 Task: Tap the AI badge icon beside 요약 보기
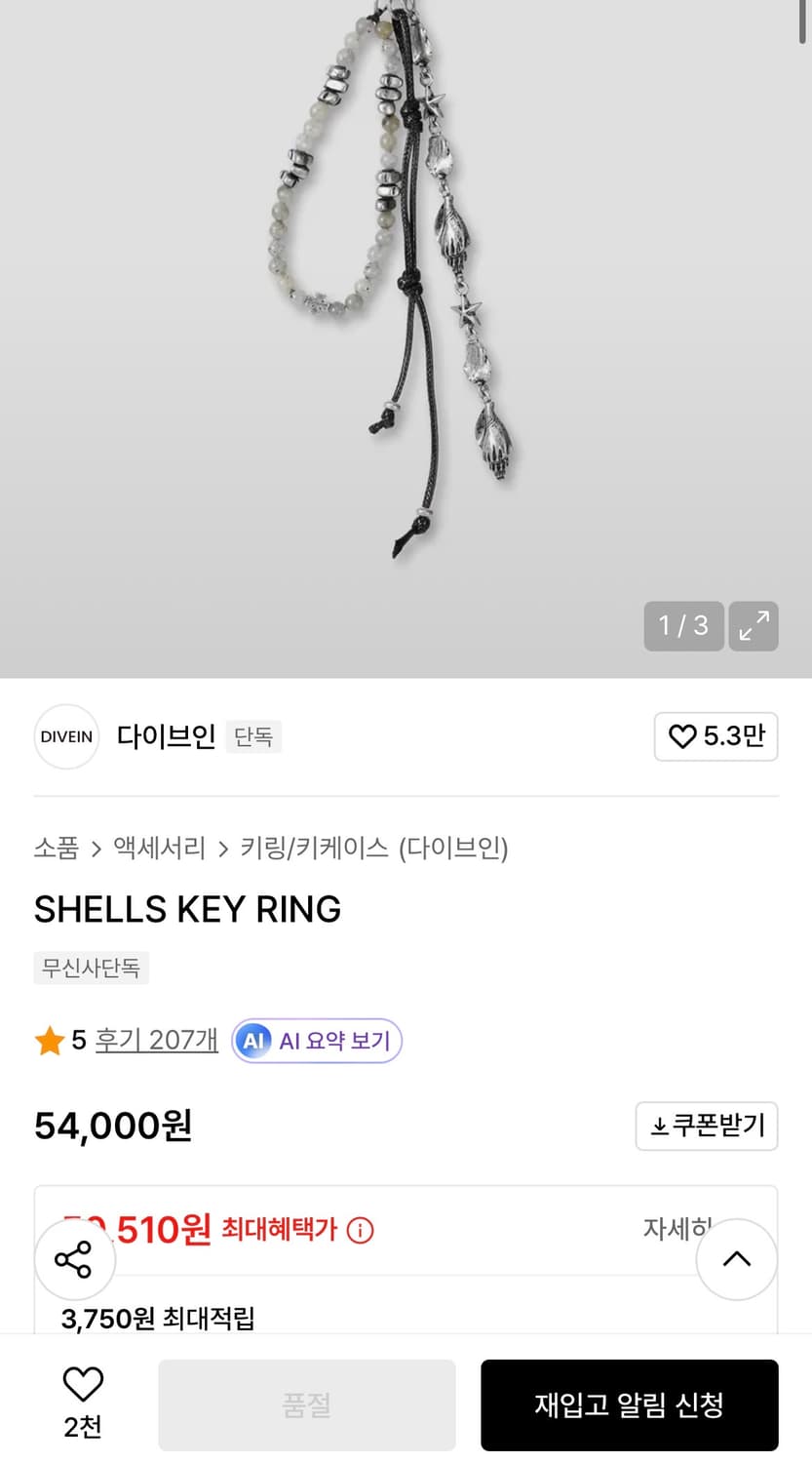click(x=253, y=1041)
